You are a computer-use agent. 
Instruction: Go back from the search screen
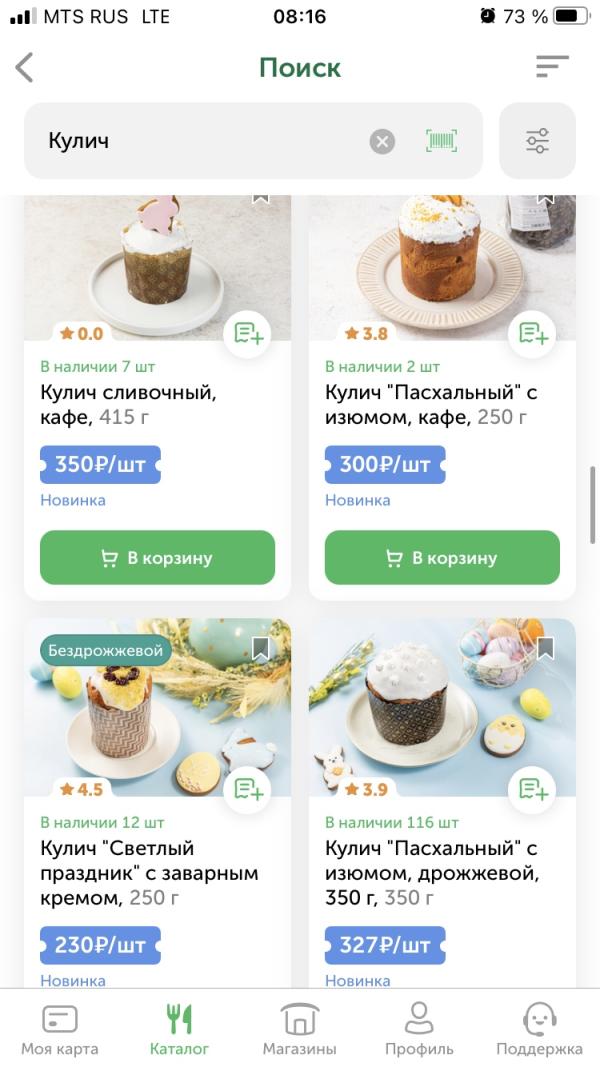25,68
